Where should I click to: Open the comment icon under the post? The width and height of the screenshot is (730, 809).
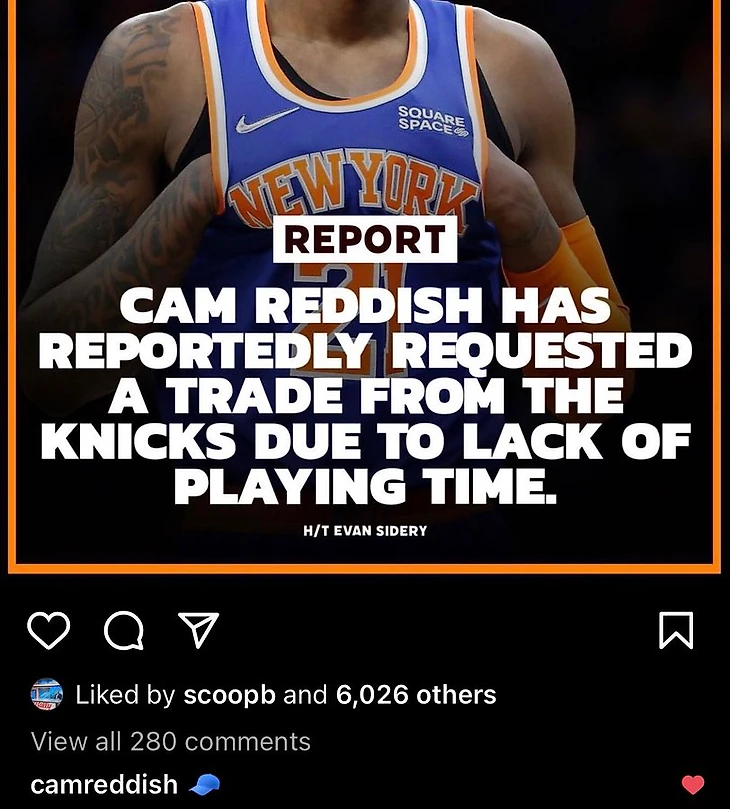coord(123,631)
